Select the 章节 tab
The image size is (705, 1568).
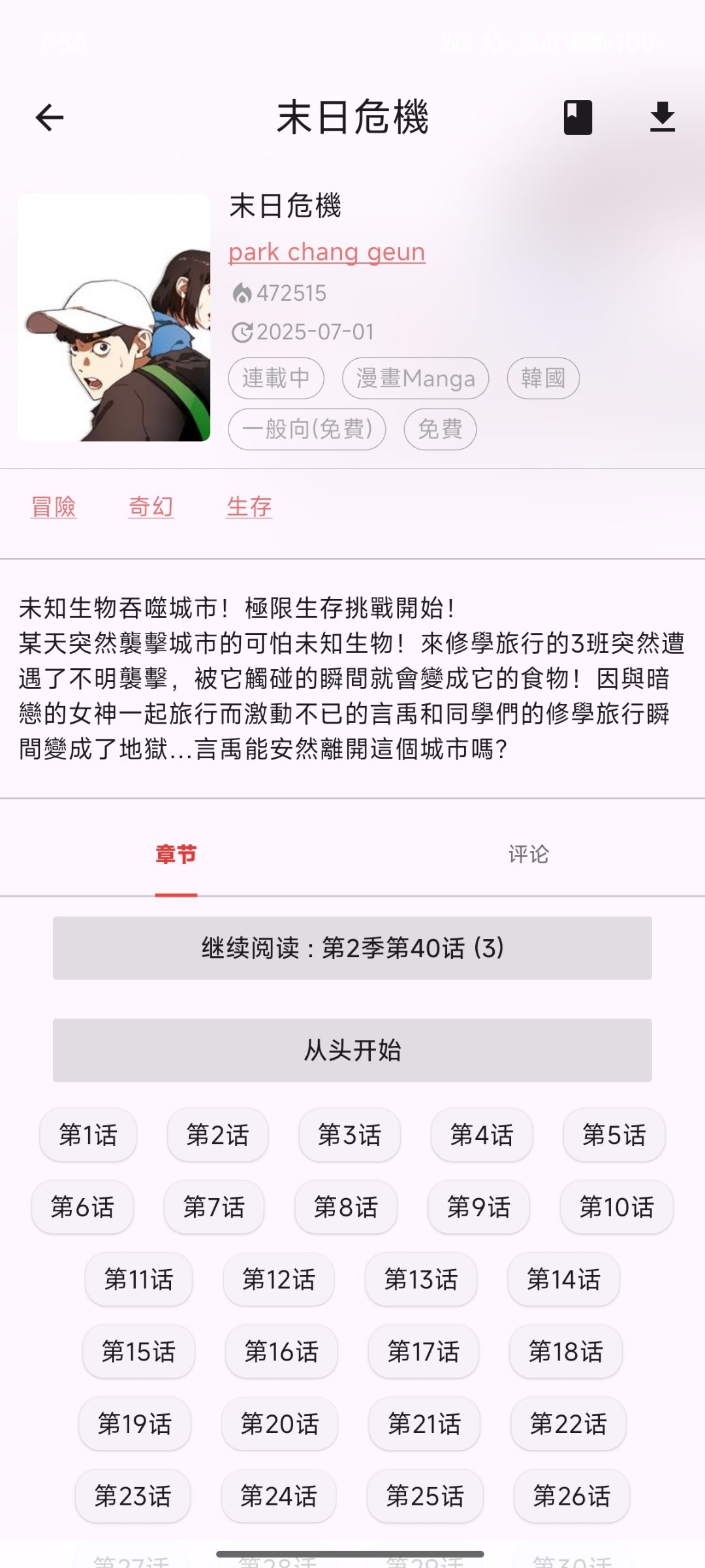[x=176, y=854]
